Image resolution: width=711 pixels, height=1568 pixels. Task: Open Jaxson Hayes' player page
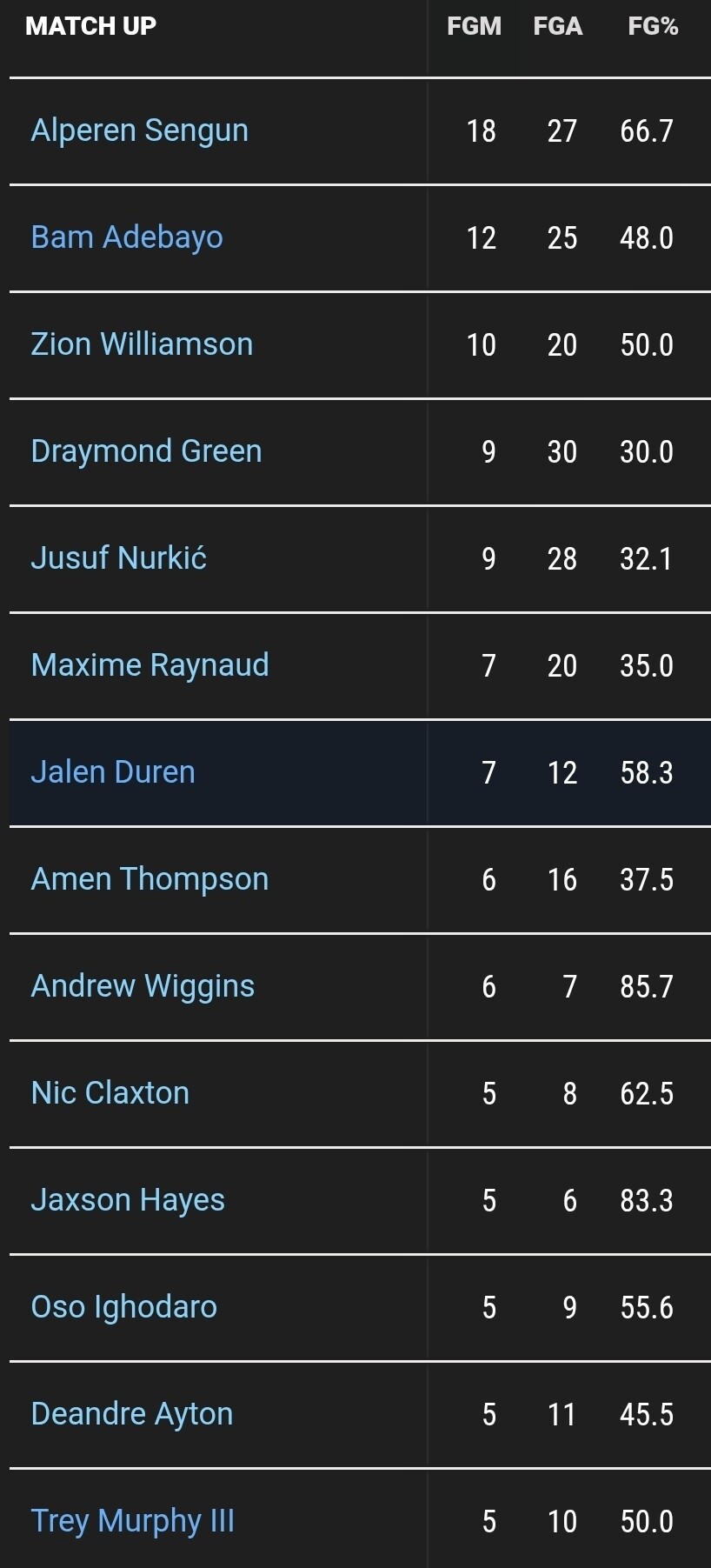click(128, 1201)
